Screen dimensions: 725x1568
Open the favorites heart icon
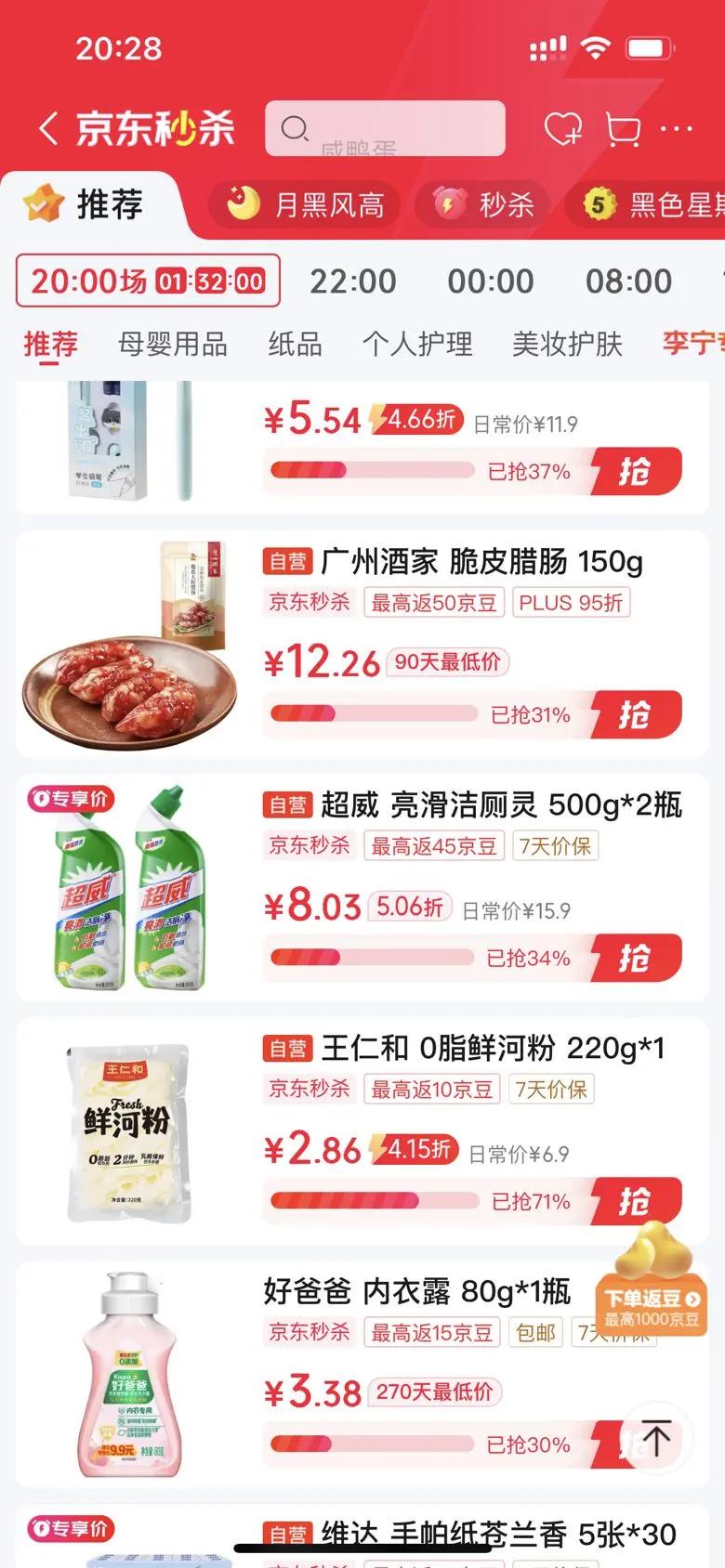(x=563, y=128)
